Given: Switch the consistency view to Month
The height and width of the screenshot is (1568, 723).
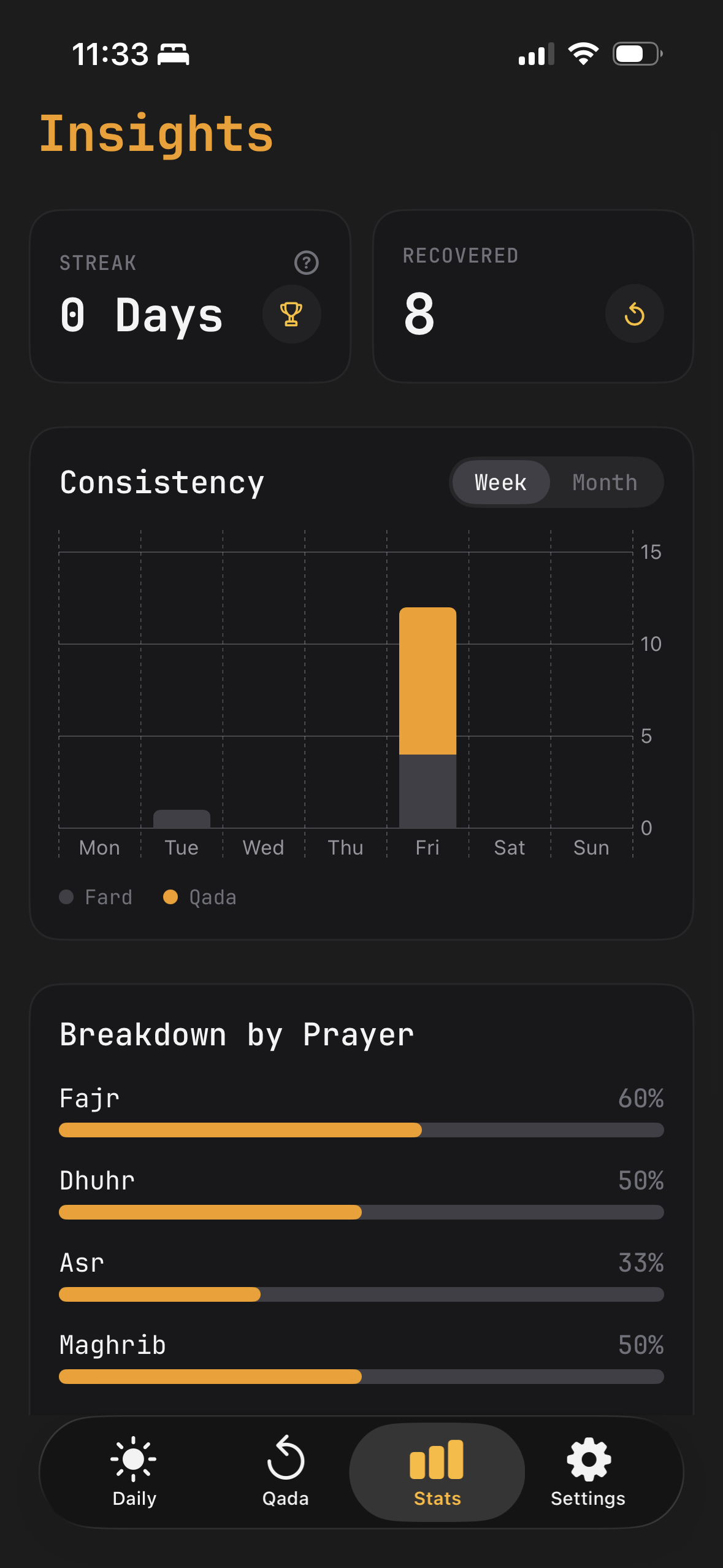Looking at the screenshot, I should coord(605,482).
